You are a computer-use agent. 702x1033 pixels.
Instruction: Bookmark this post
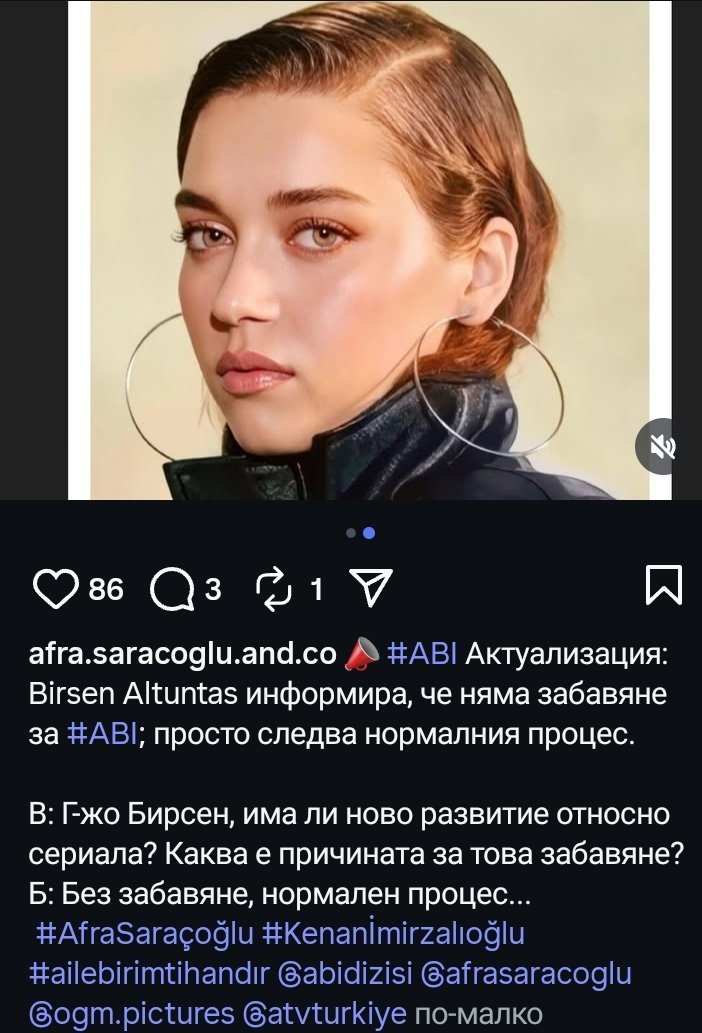point(664,586)
